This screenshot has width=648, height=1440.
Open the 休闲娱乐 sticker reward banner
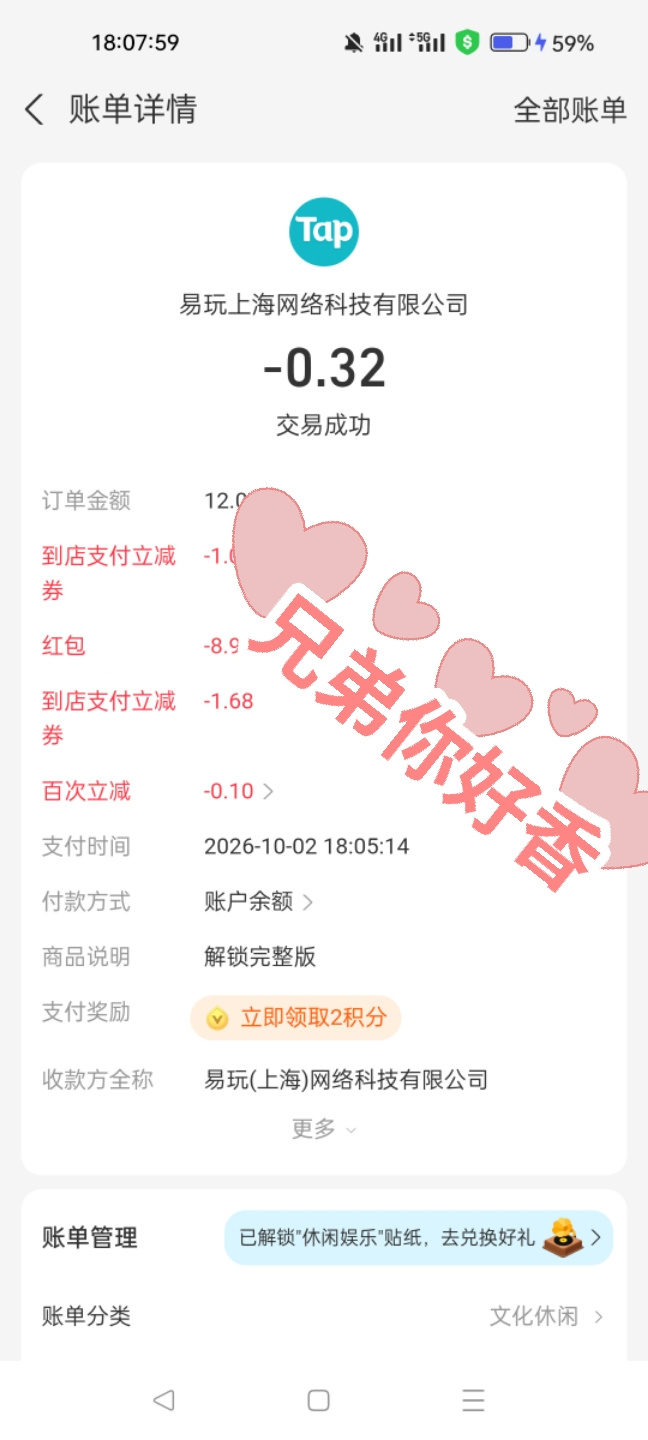click(418, 1238)
